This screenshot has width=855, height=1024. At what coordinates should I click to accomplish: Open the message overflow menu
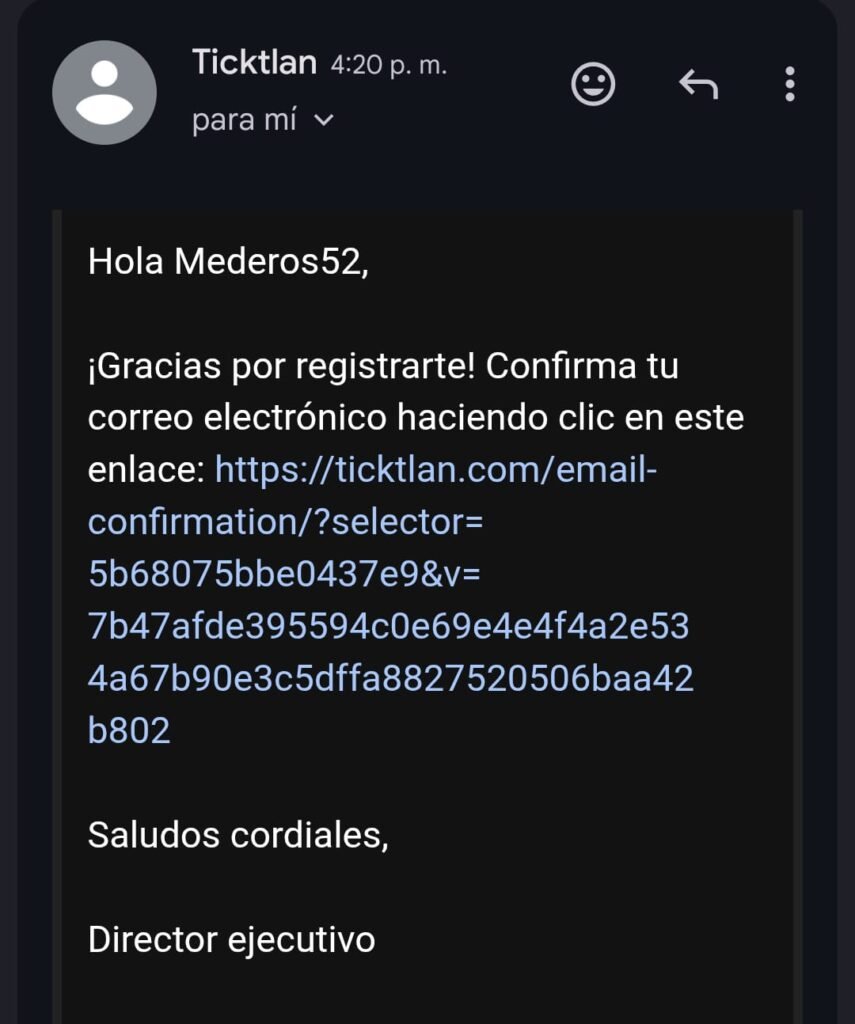[790, 85]
